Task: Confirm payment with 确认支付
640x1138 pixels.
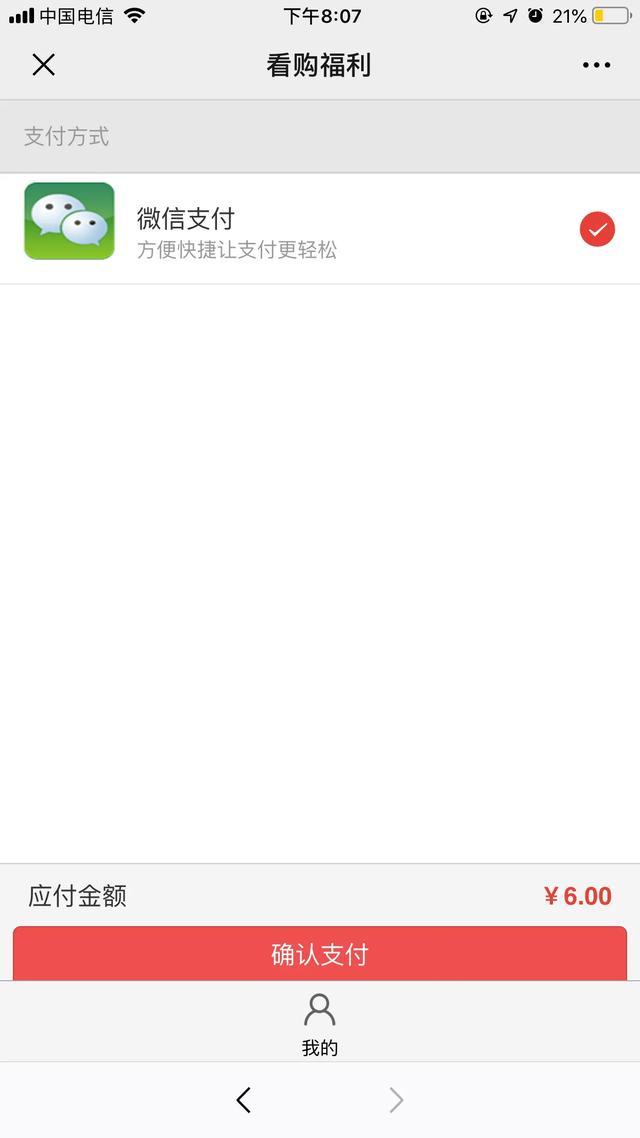Action: [320, 954]
